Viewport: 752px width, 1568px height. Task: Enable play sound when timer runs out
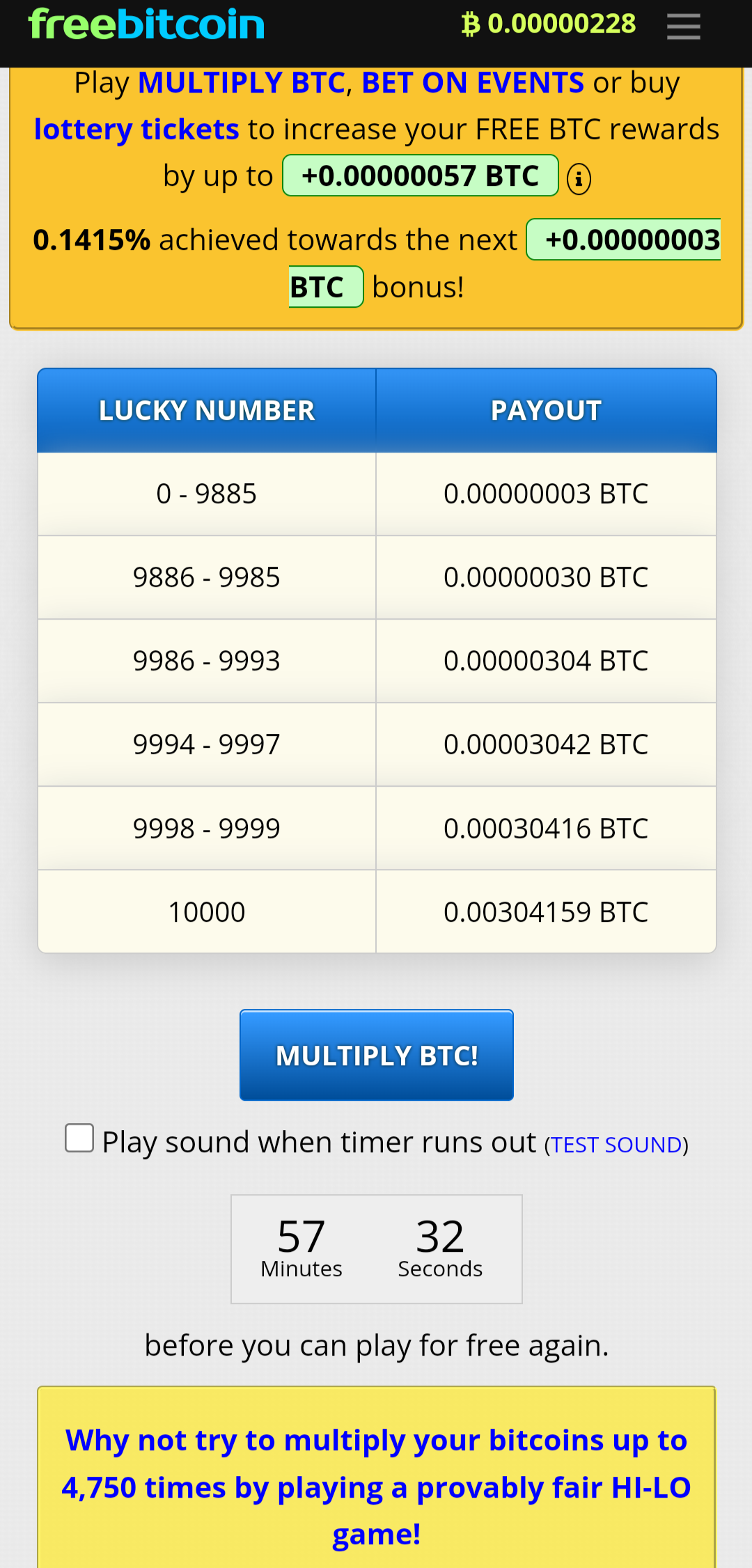pos(79,1138)
